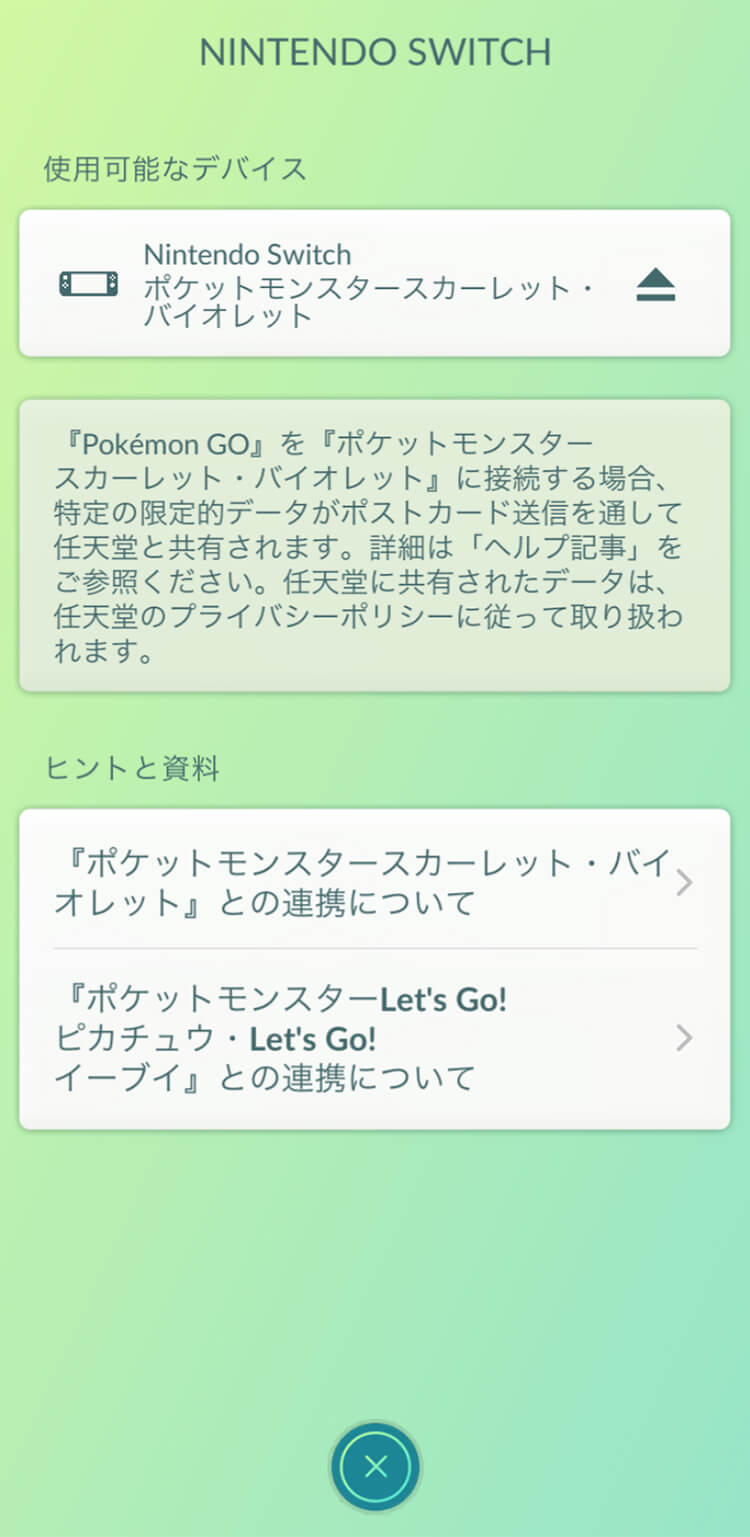Tap the eject icon for Nintendo Switch

tap(656, 286)
